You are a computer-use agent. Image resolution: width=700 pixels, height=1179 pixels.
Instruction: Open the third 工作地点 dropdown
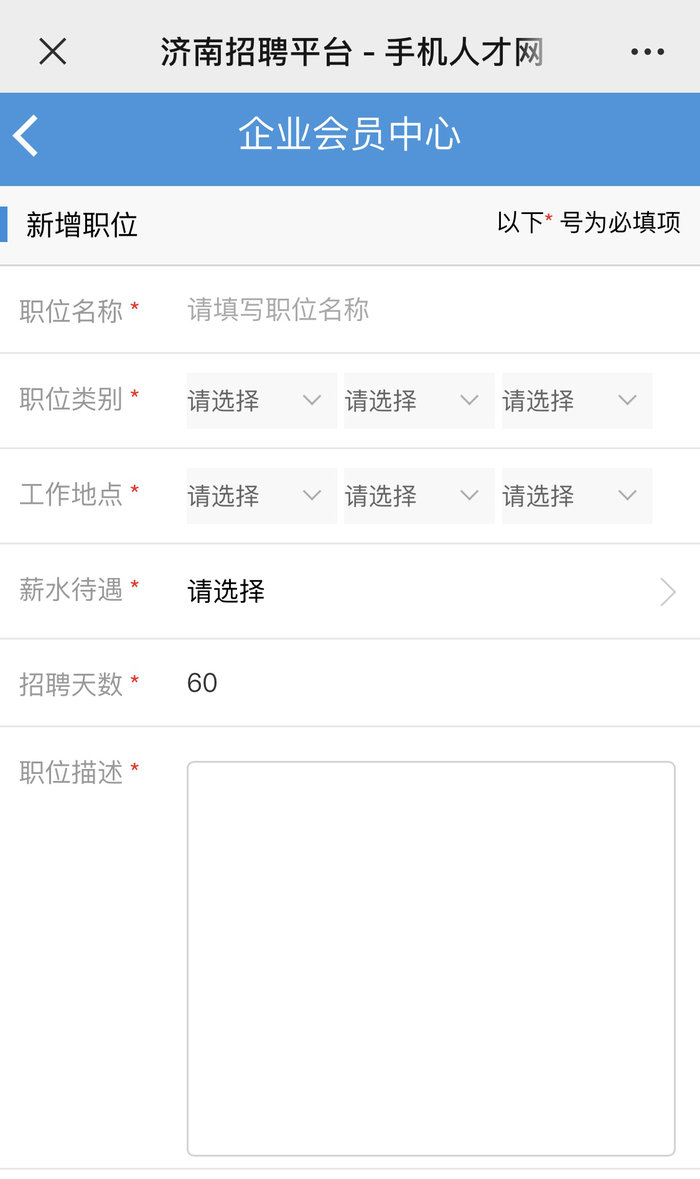tap(576, 496)
